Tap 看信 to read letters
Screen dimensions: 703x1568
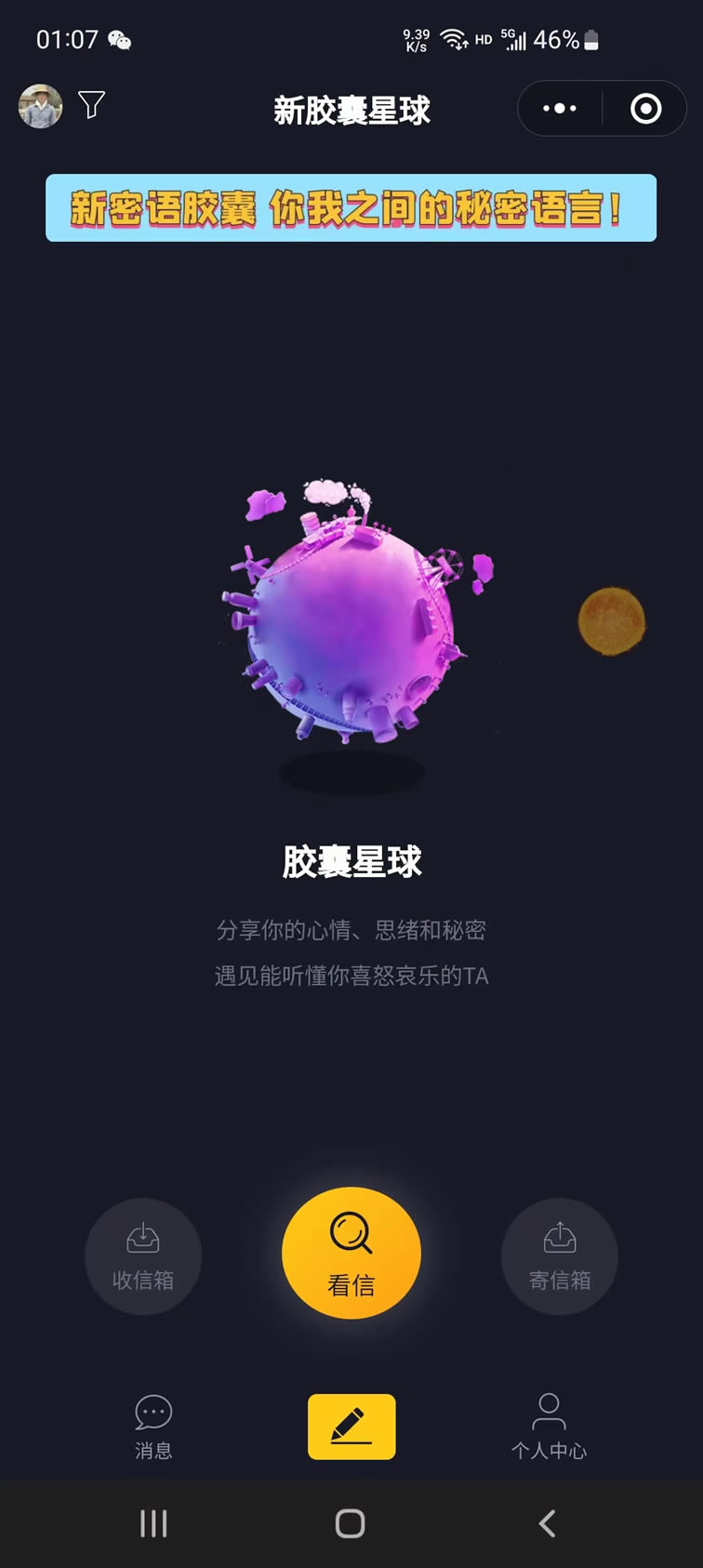click(351, 1253)
